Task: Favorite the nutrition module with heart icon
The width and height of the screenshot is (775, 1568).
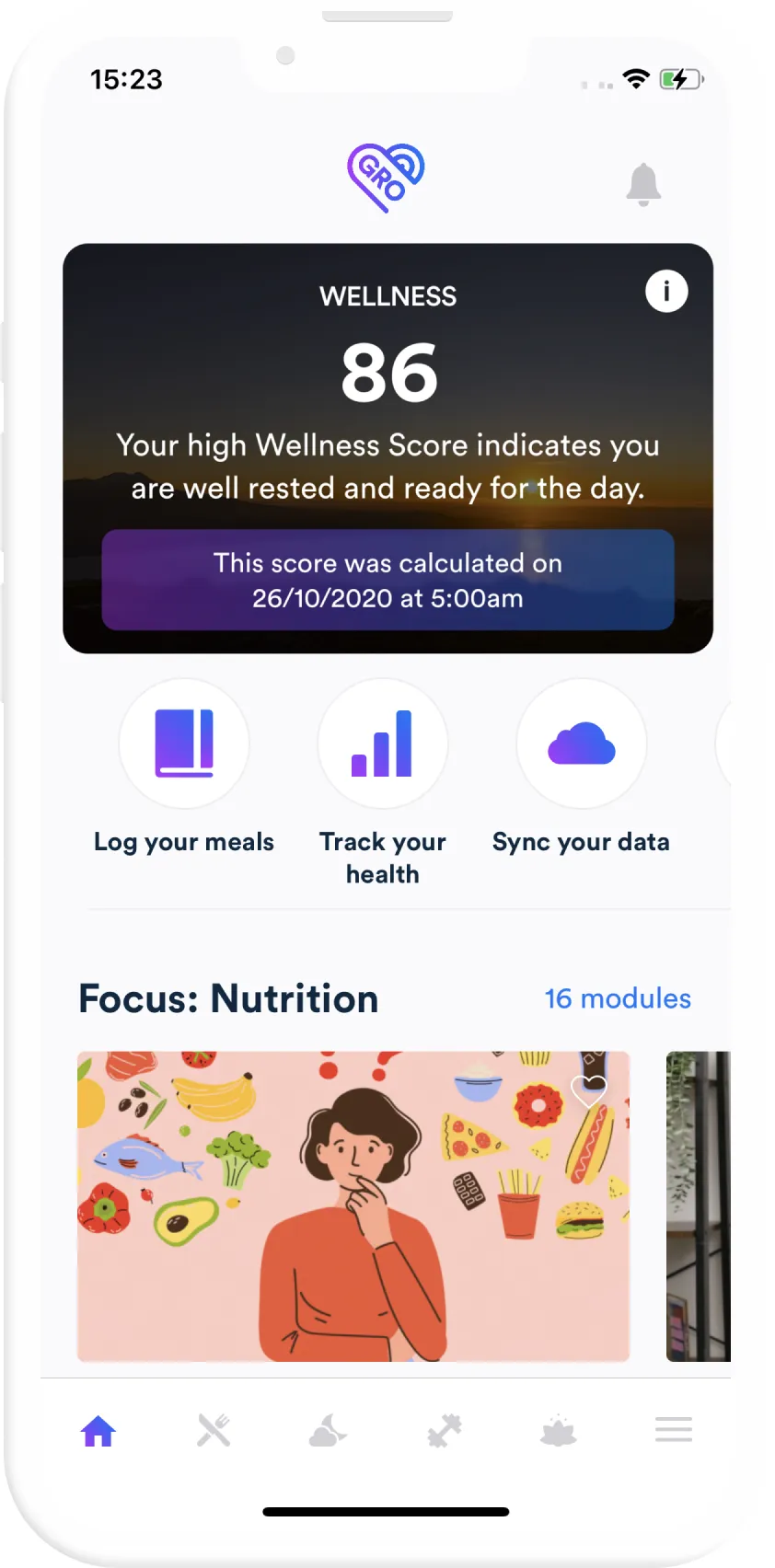Action: tap(589, 1092)
